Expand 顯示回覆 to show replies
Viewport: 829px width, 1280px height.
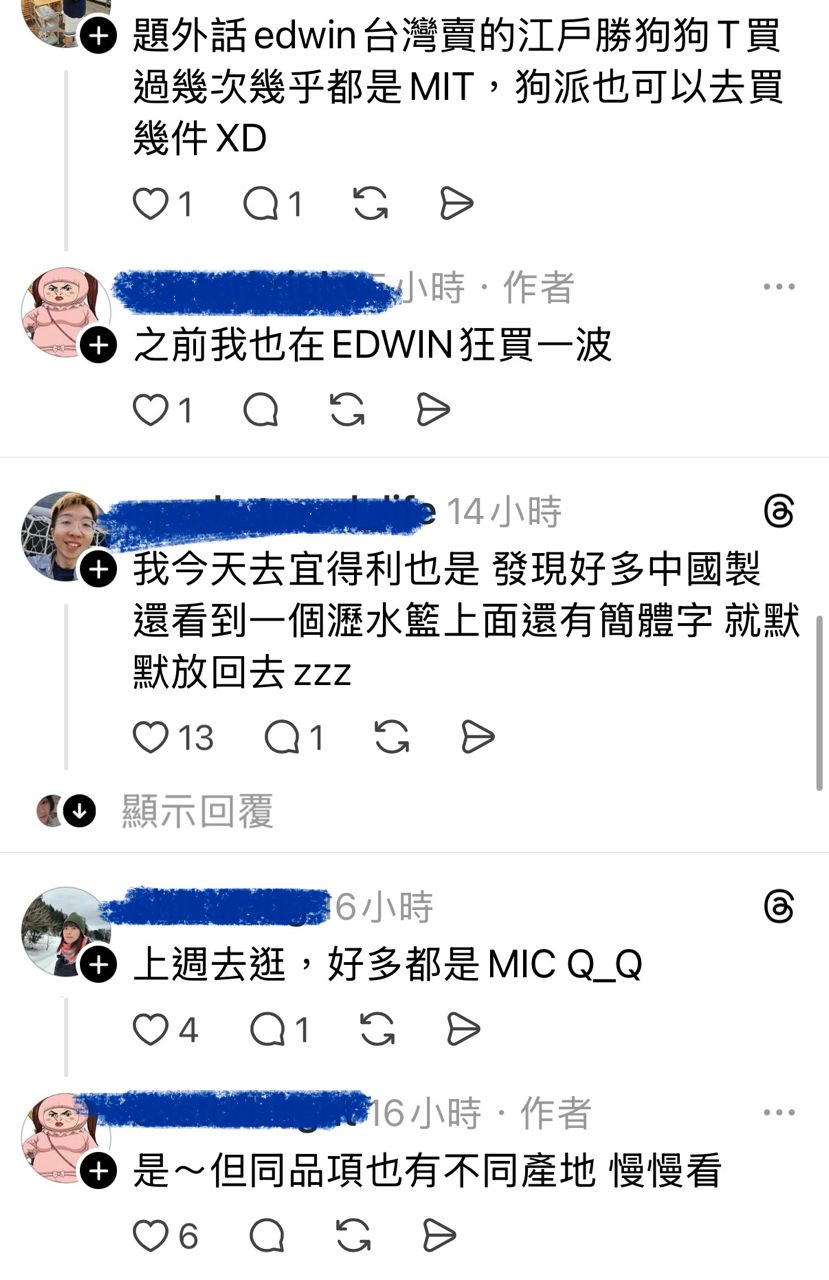[197, 812]
